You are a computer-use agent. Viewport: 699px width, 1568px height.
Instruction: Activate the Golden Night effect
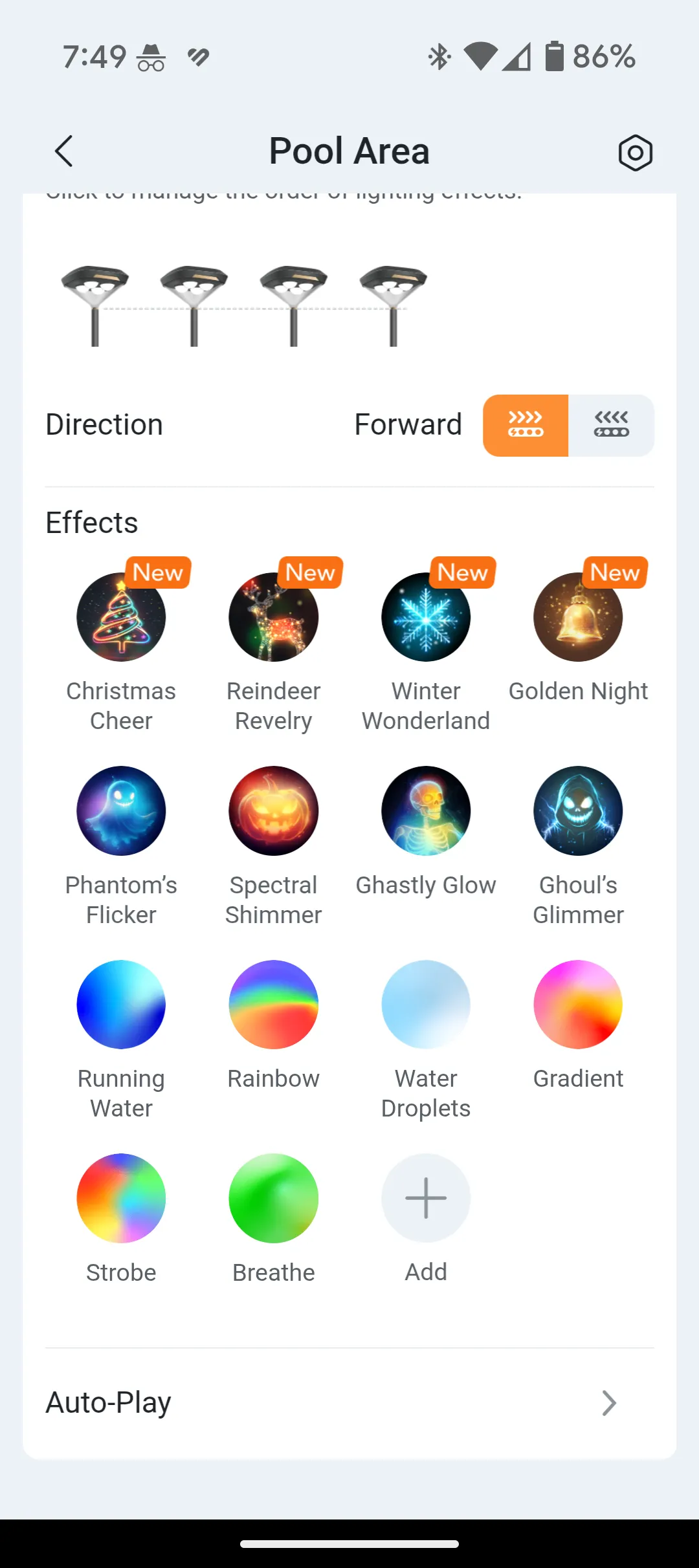tap(578, 617)
